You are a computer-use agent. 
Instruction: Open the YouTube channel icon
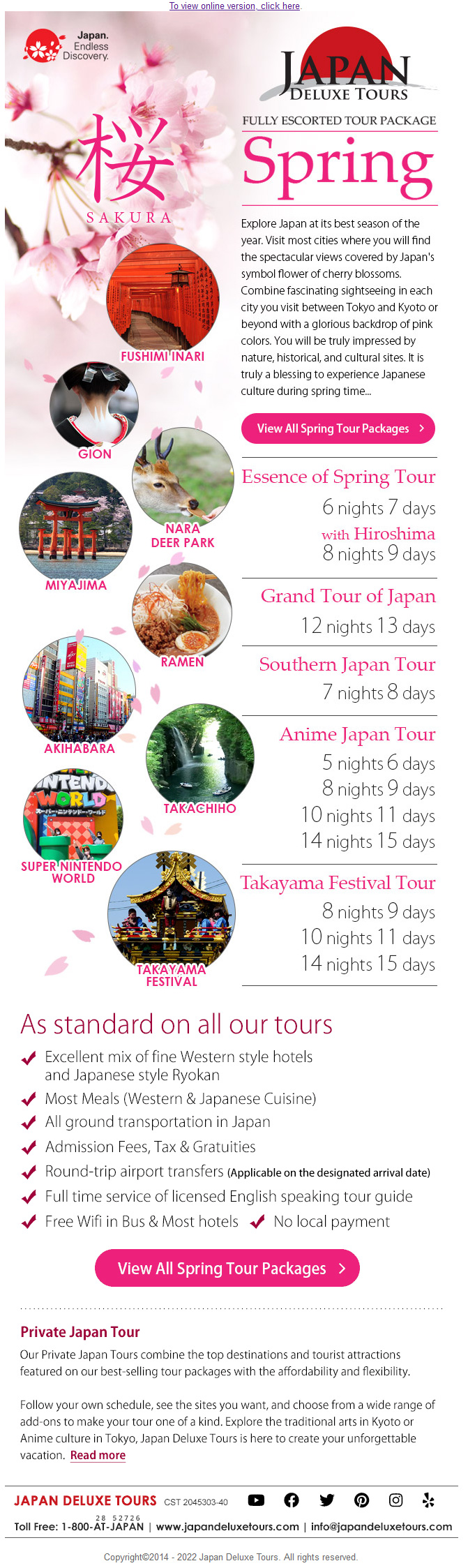point(256,1500)
